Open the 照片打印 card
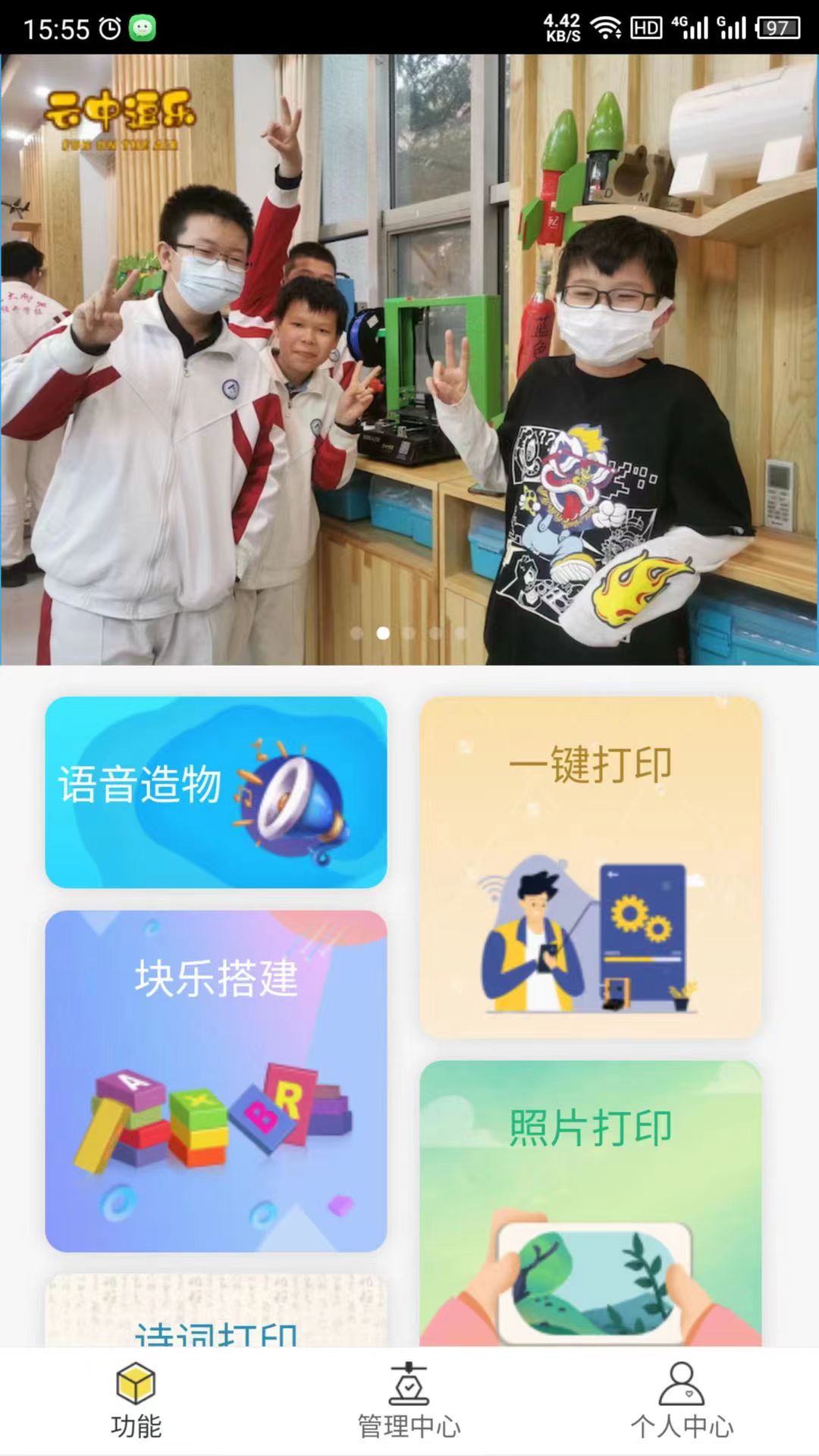Viewport: 819px width, 1456px height. point(590,1203)
